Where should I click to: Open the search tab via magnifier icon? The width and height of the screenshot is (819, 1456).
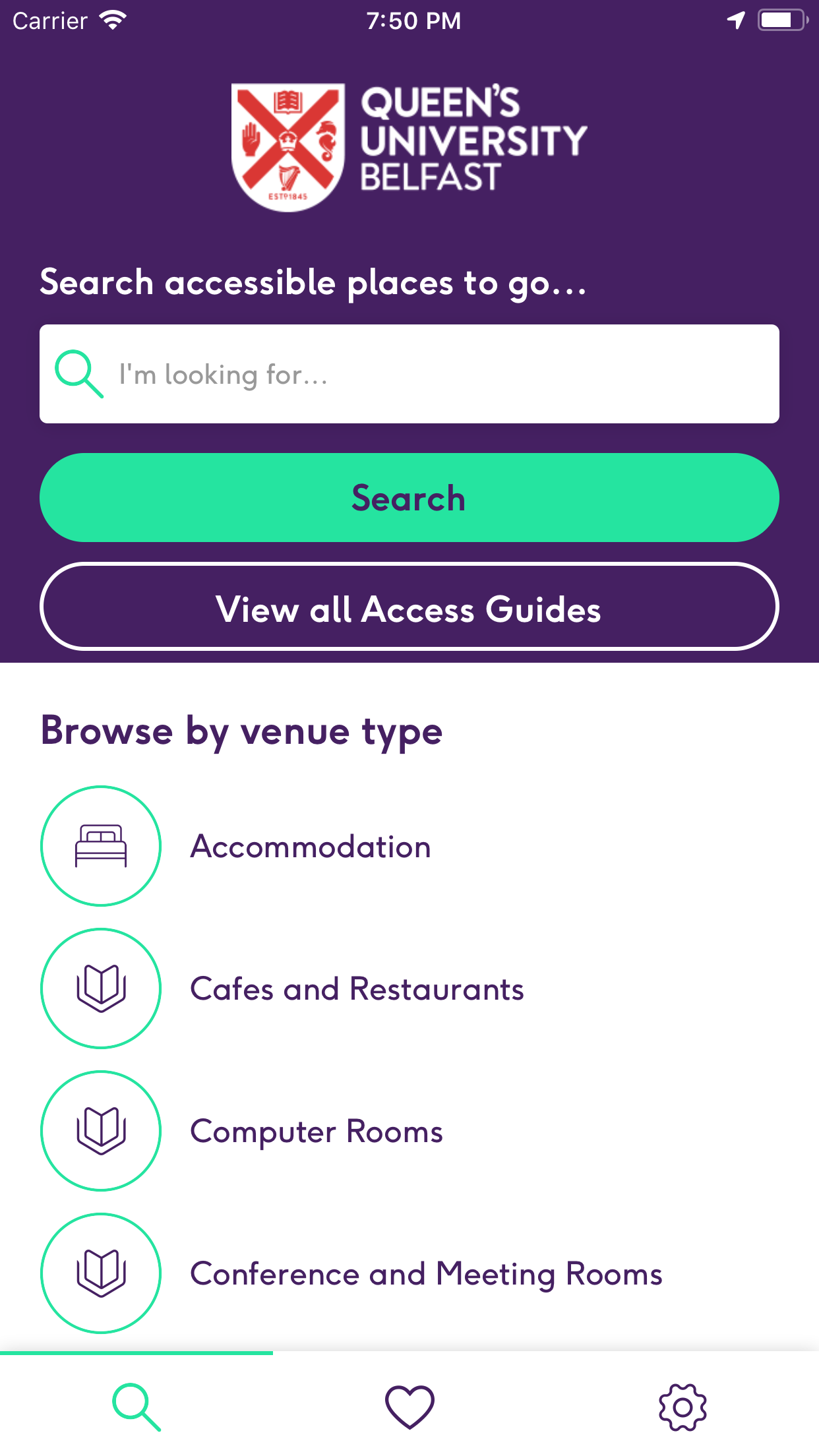point(136,1405)
